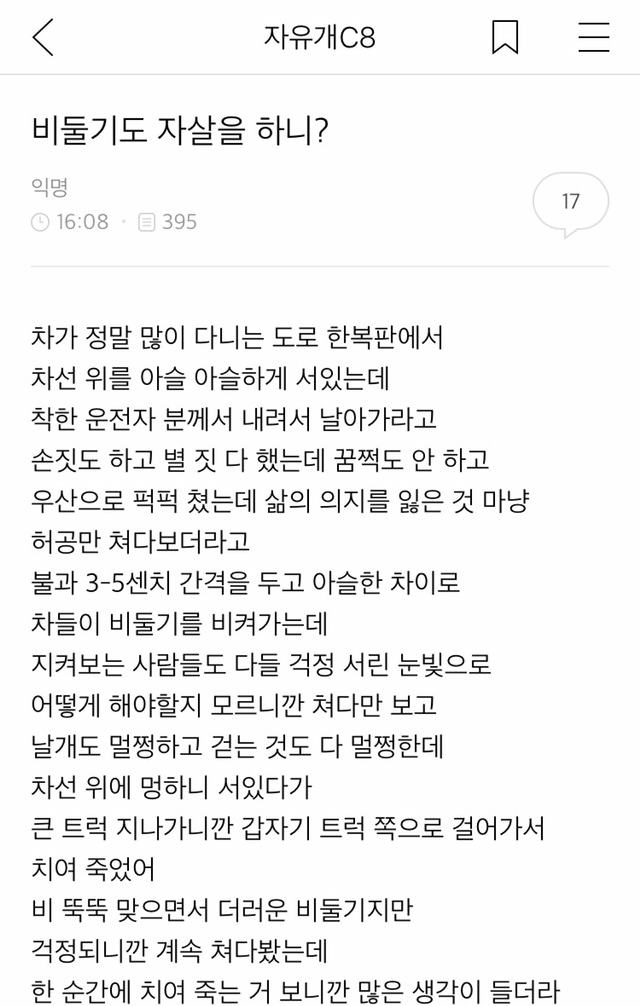Go back using the top-left arrow
This screenshot has width=640, height=1006.
point(43,37)
